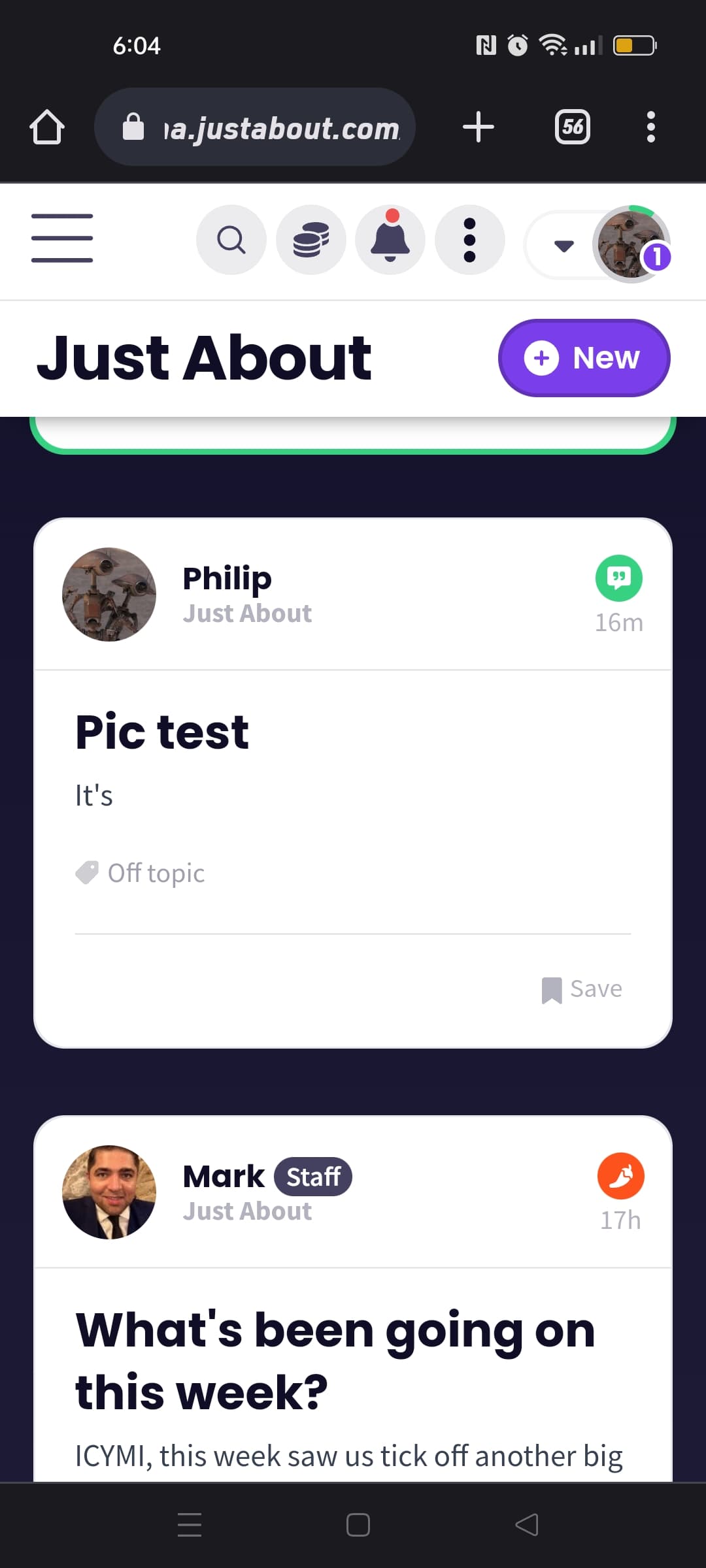Open the coins stack icon

[311, 240]
